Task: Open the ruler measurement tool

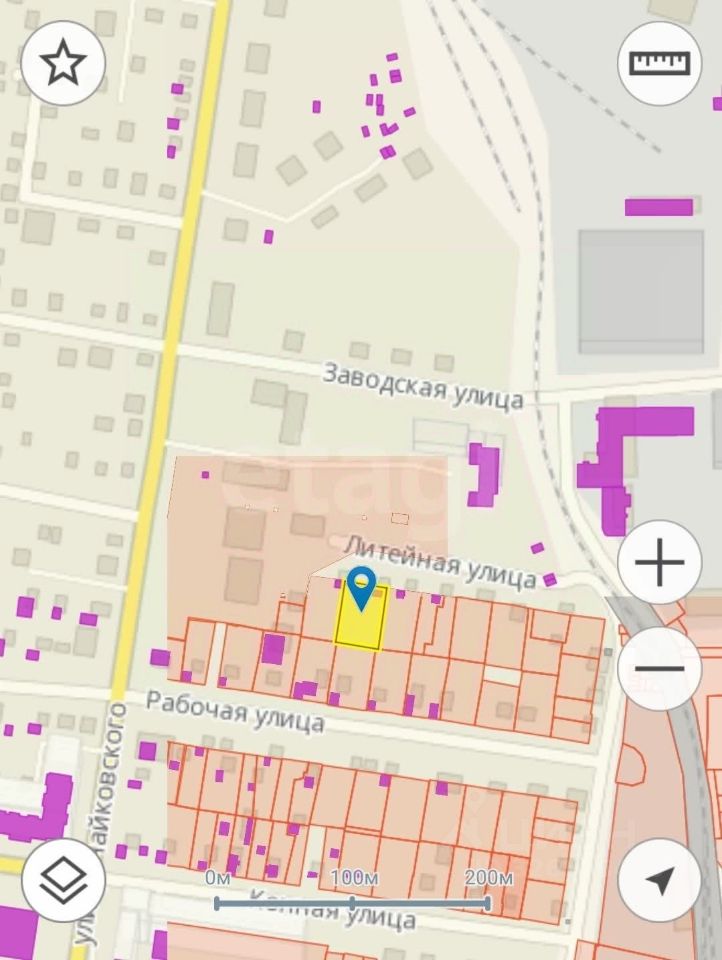Action: point(659,63)
